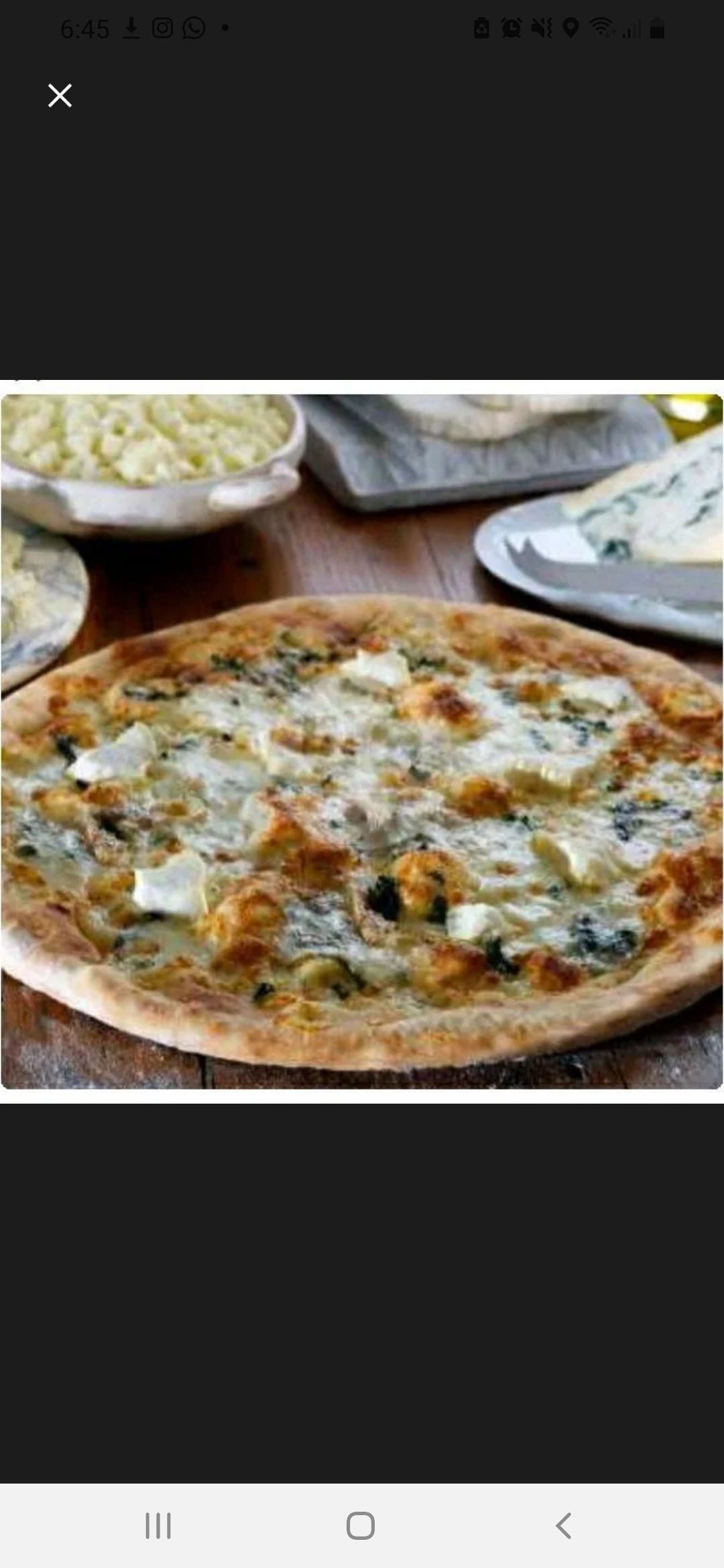The image size is (724, 1568).
Task: Tap the download notification icon
Action: (x=131, y=28)
